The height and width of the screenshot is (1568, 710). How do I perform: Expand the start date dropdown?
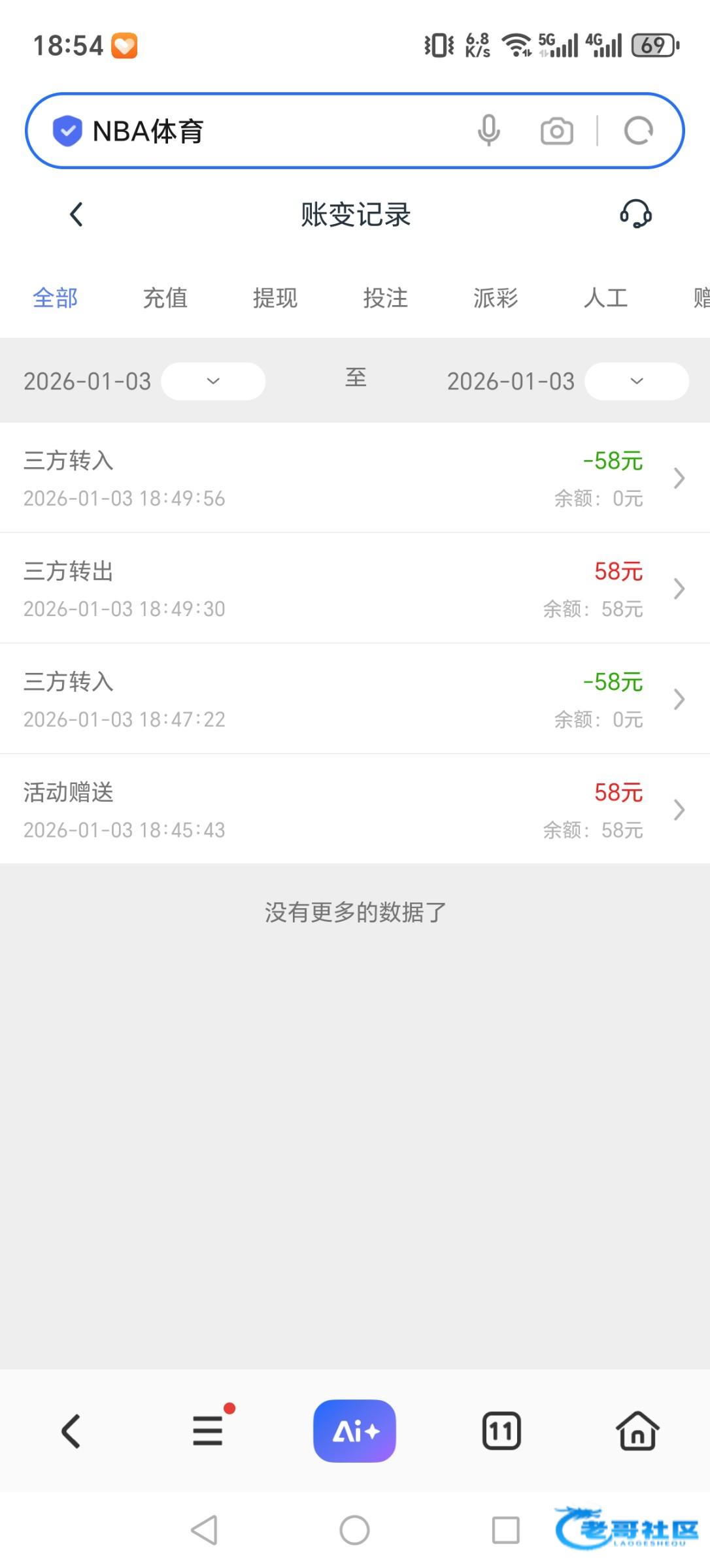tap(213, 381)
